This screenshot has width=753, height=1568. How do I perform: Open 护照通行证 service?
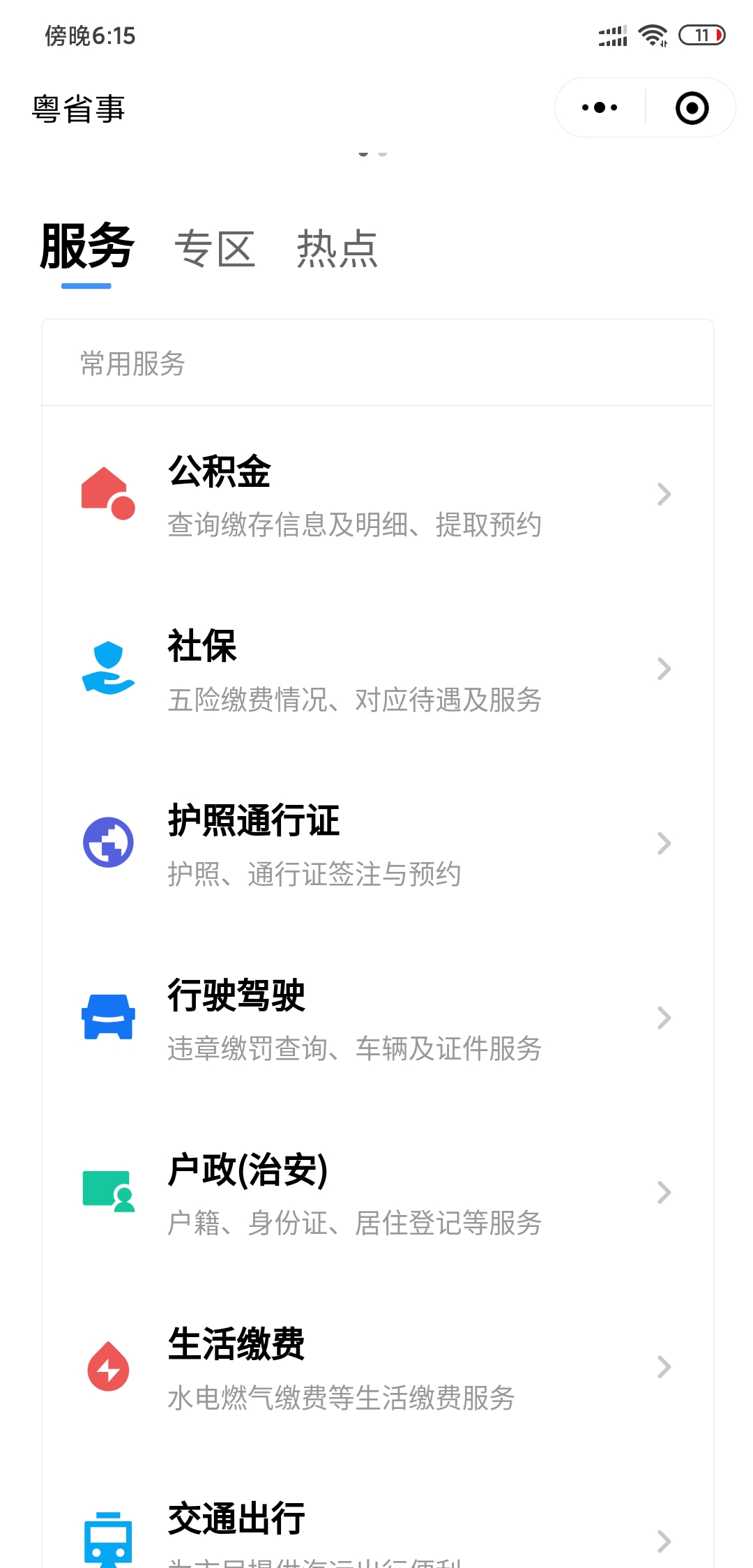(x=377, y=843)
